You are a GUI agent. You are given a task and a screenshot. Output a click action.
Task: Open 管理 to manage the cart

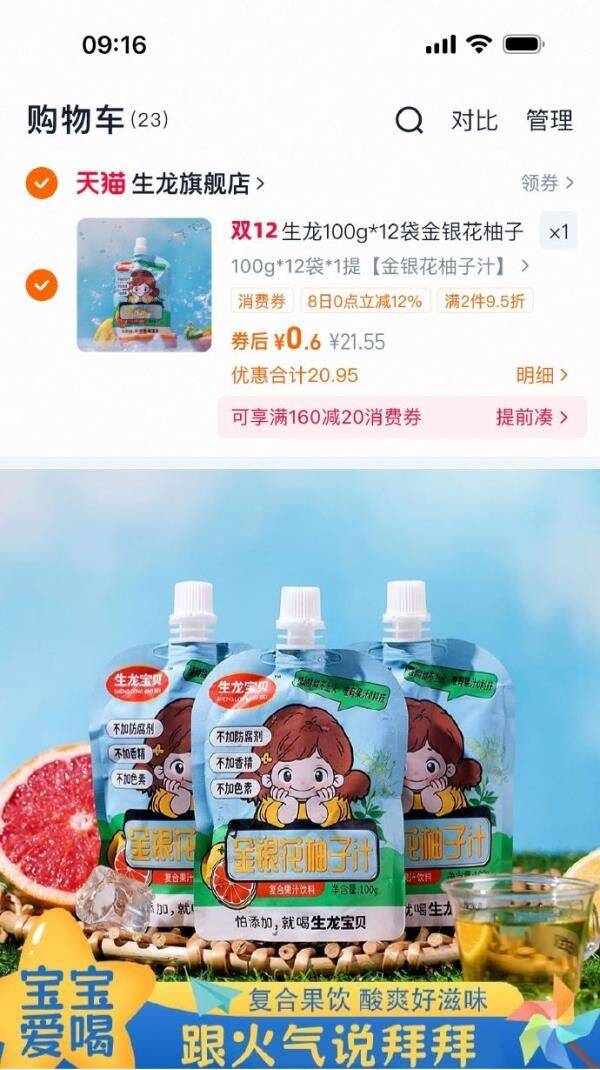549,121
